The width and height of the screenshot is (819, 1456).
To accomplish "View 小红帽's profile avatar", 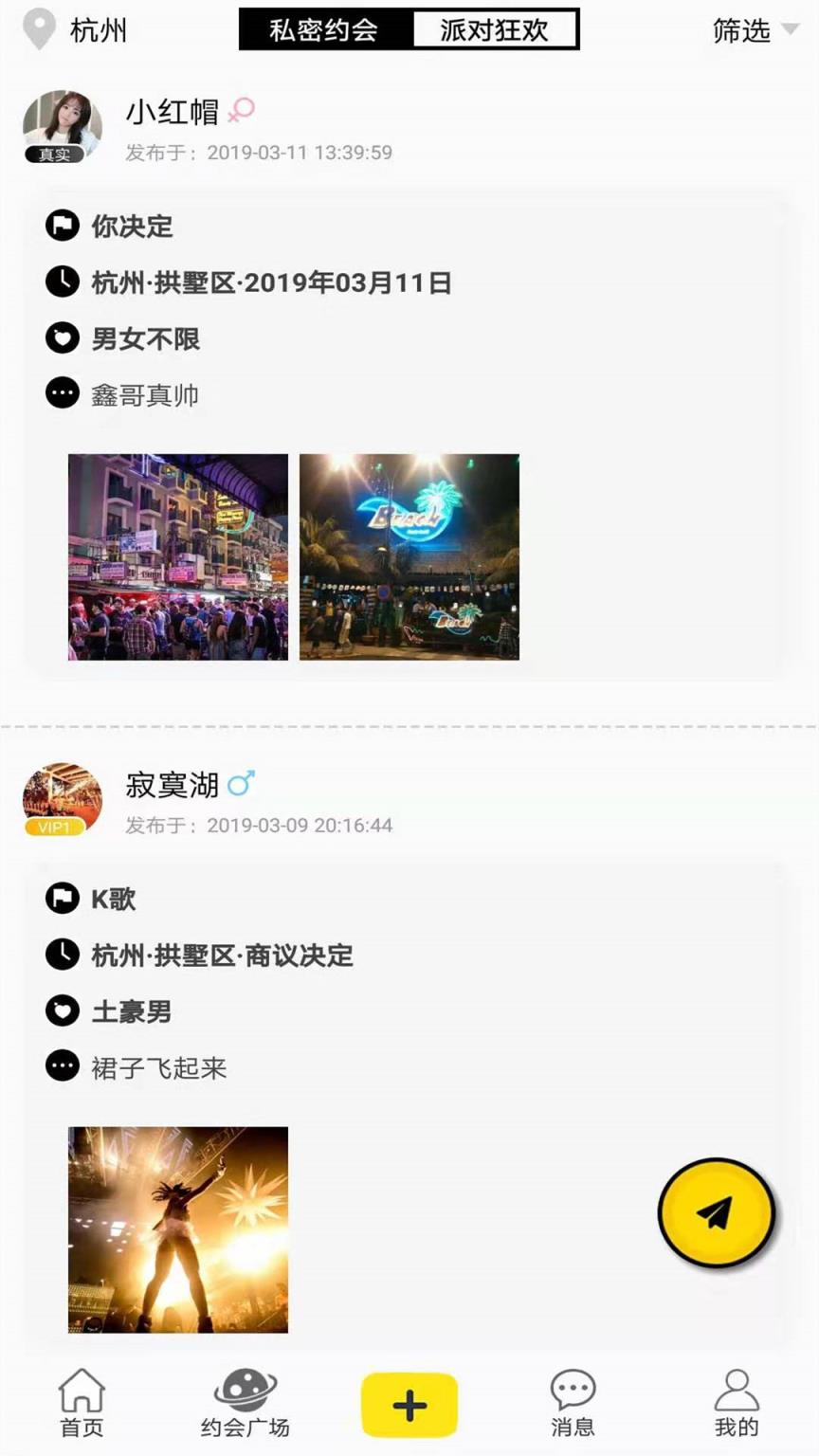I will pyautogui.click(x=63, y=126).
